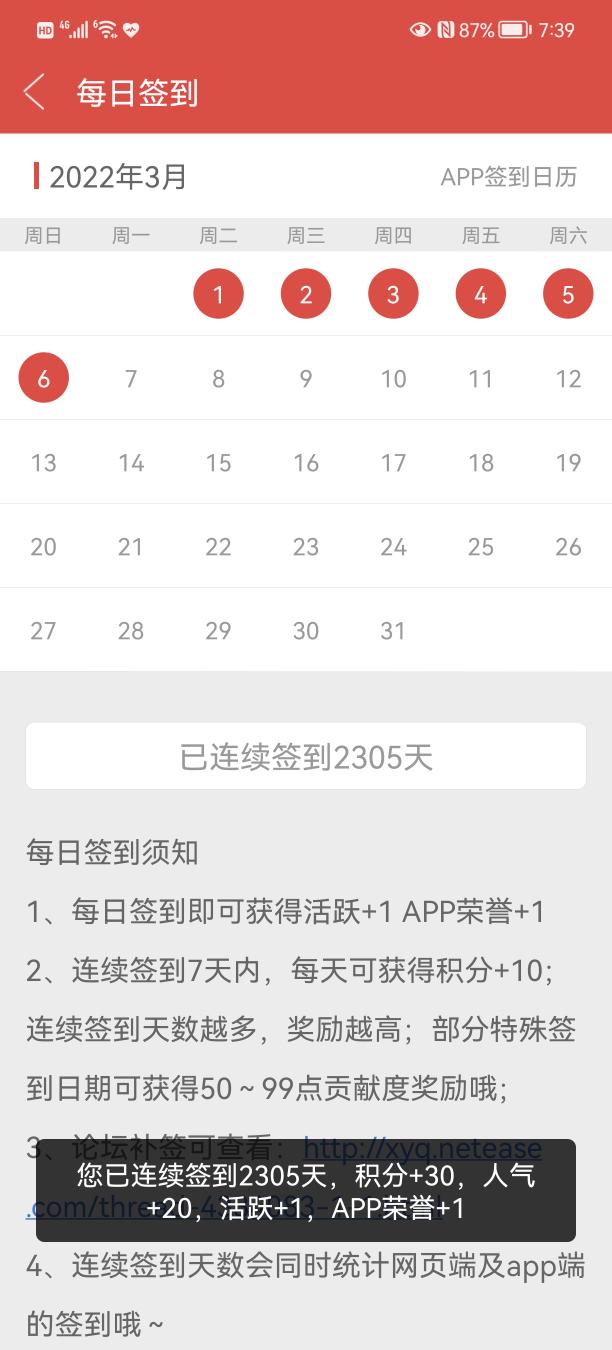The image size is (612, 1350).
Task: Tap the 已连续签到2305天 button
Action: pyautogui.click(x=306, y=757)
